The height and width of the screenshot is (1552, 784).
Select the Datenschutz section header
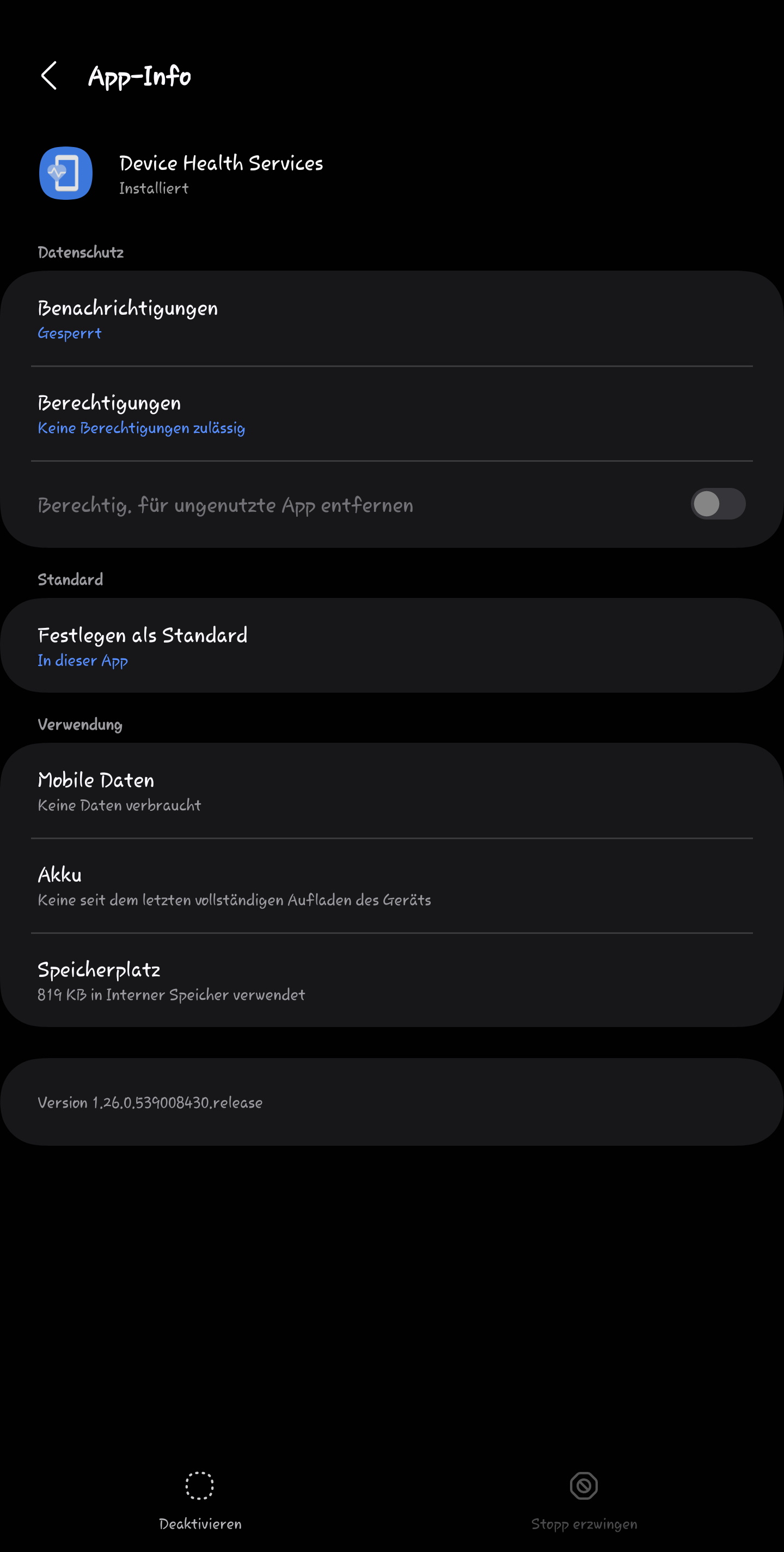[80, 252]
